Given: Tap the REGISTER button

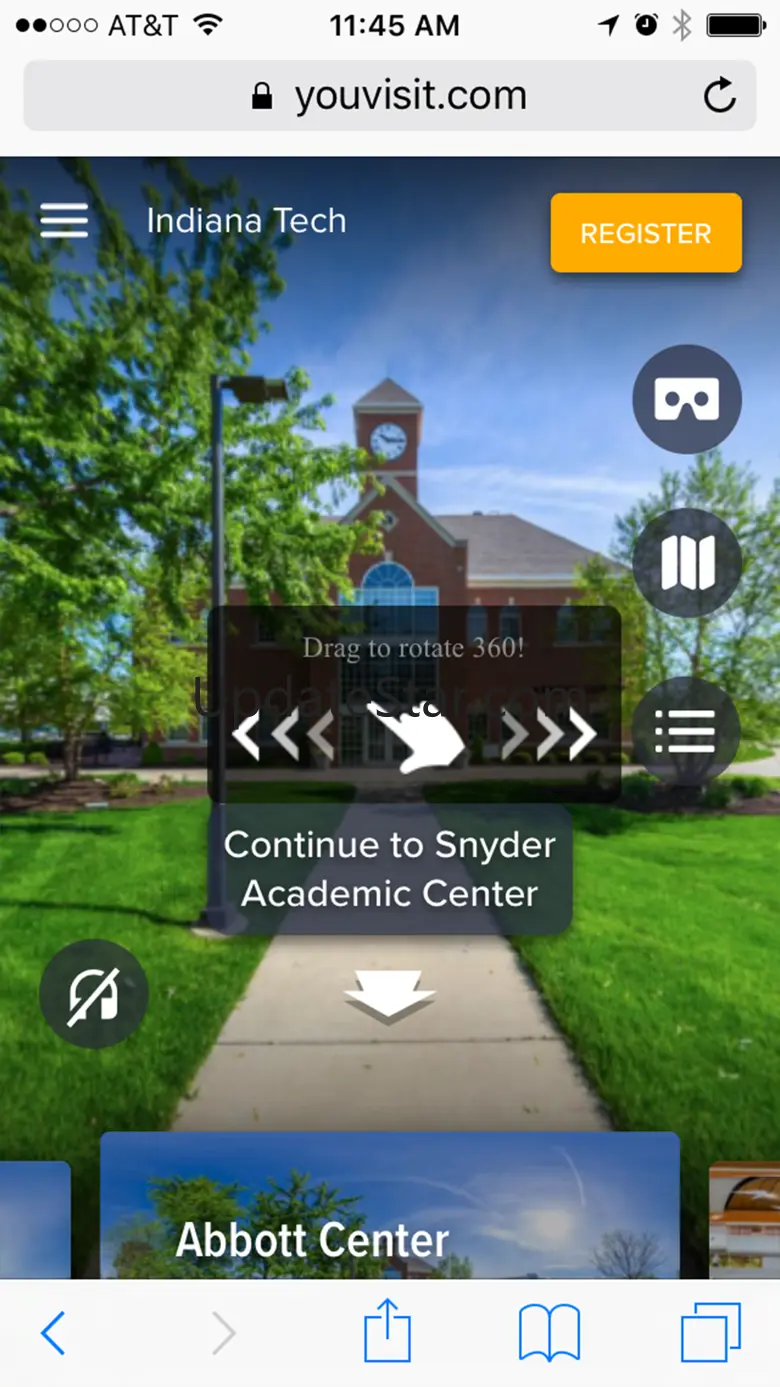Looking at the screenshot, I should 646,233.
